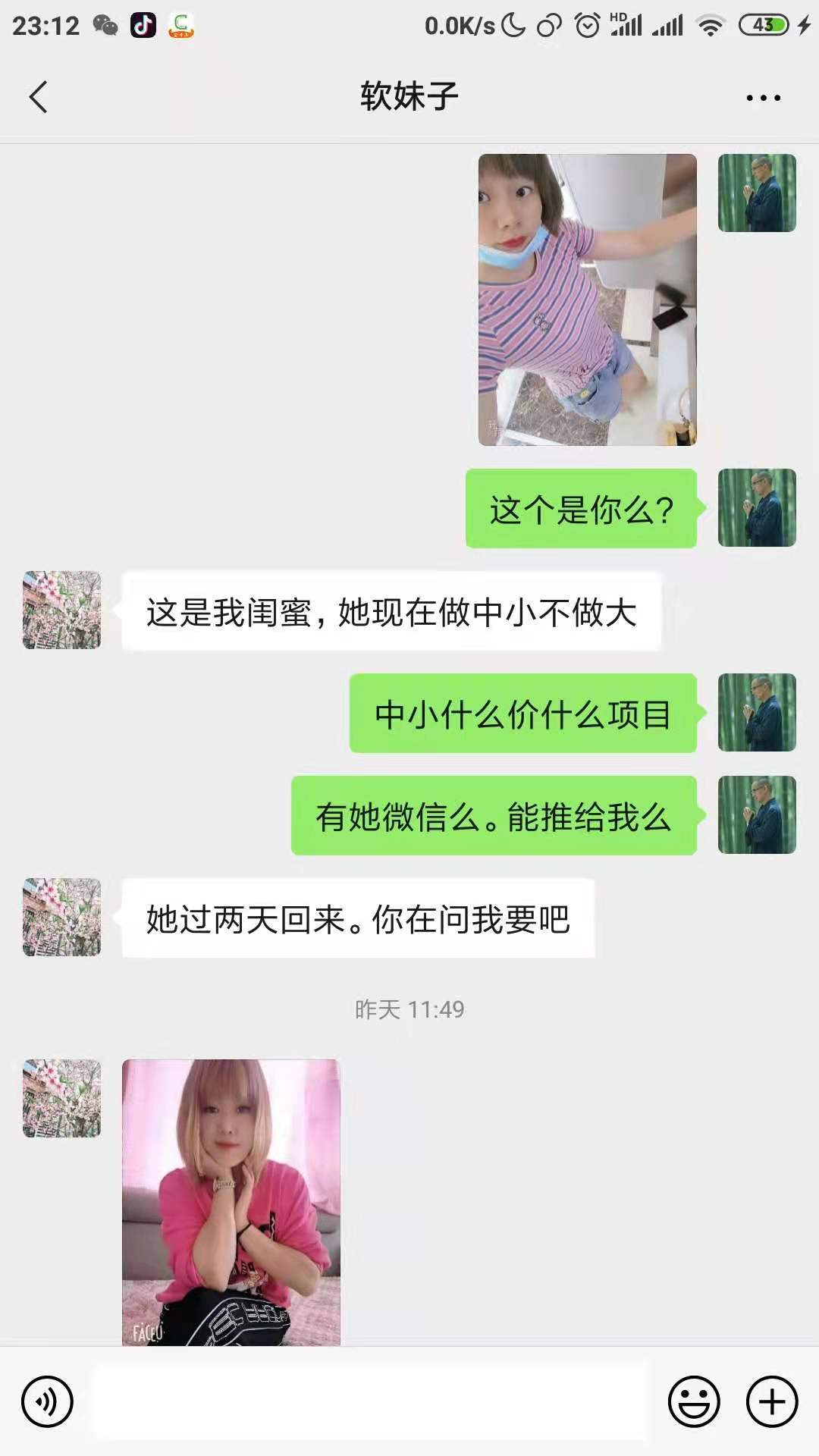Open my avatar beside 这个是你么 message

[757, 507]
